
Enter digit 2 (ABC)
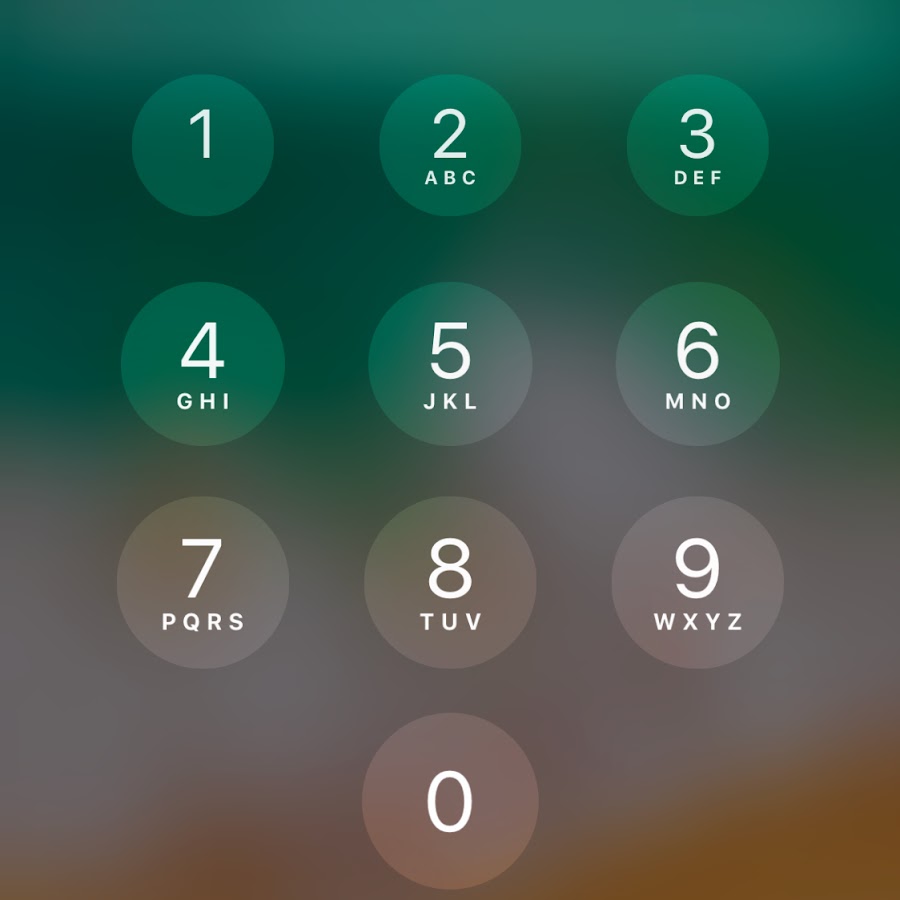(450, 145)
